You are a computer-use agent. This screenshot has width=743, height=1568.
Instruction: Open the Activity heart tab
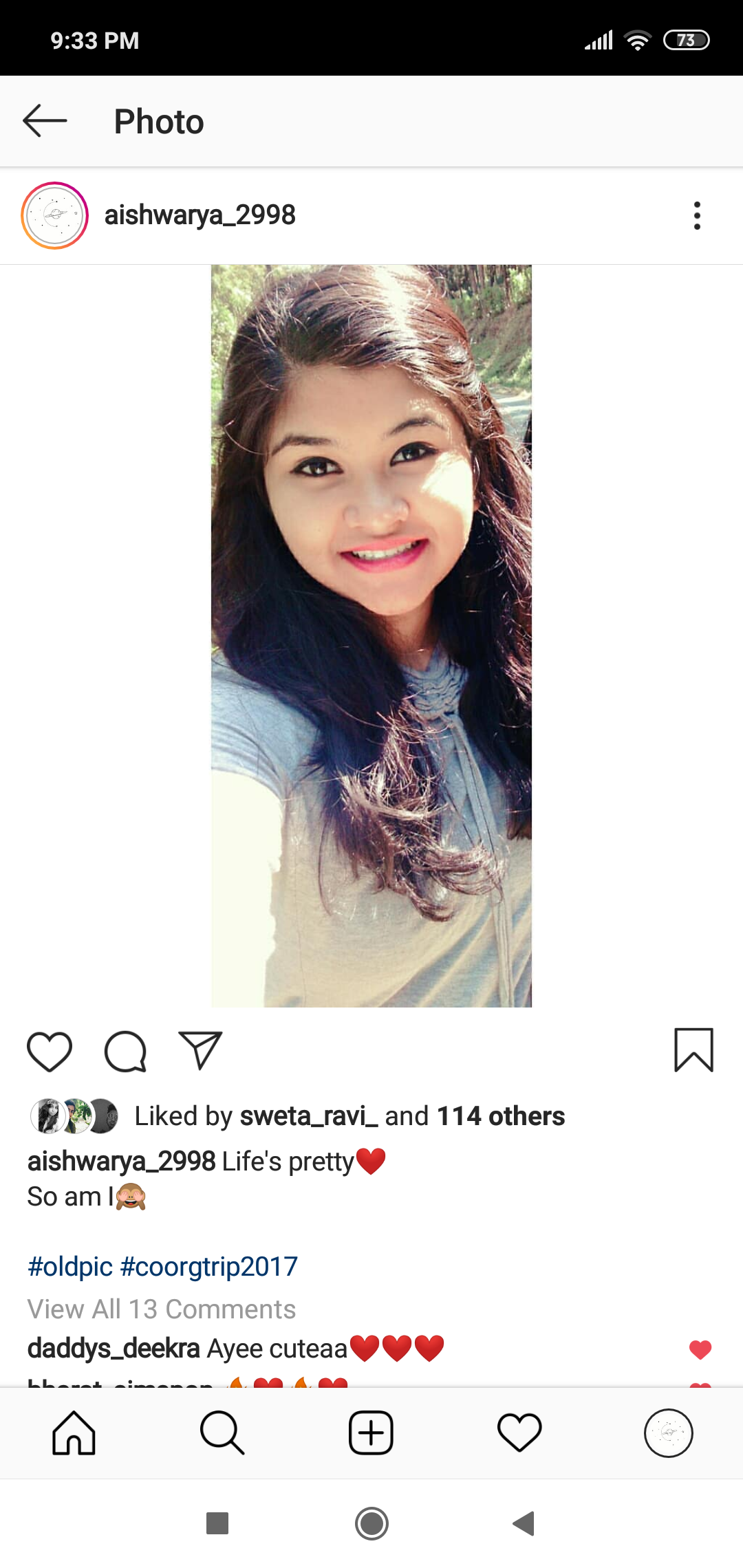519,1433
